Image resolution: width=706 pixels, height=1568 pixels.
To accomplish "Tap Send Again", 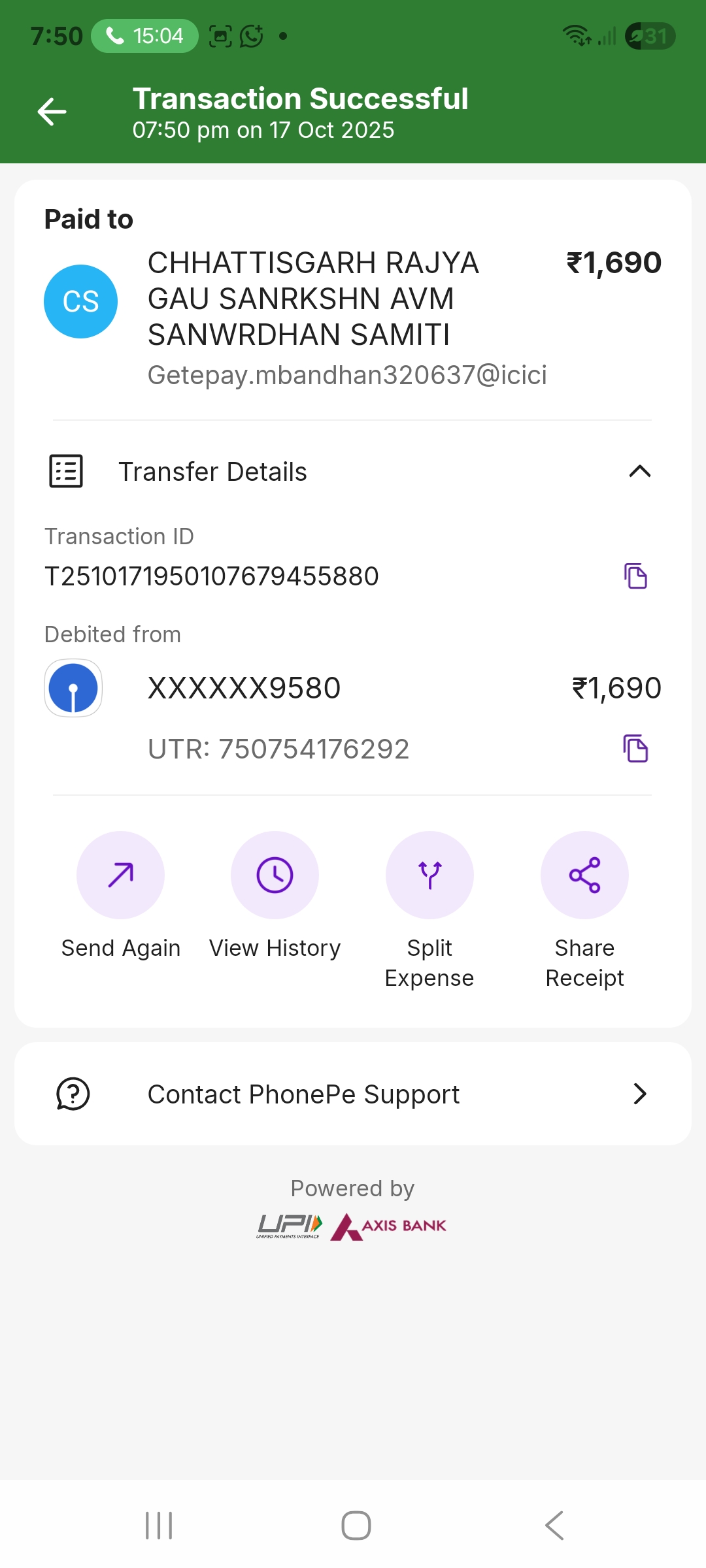I will [120, 875].
